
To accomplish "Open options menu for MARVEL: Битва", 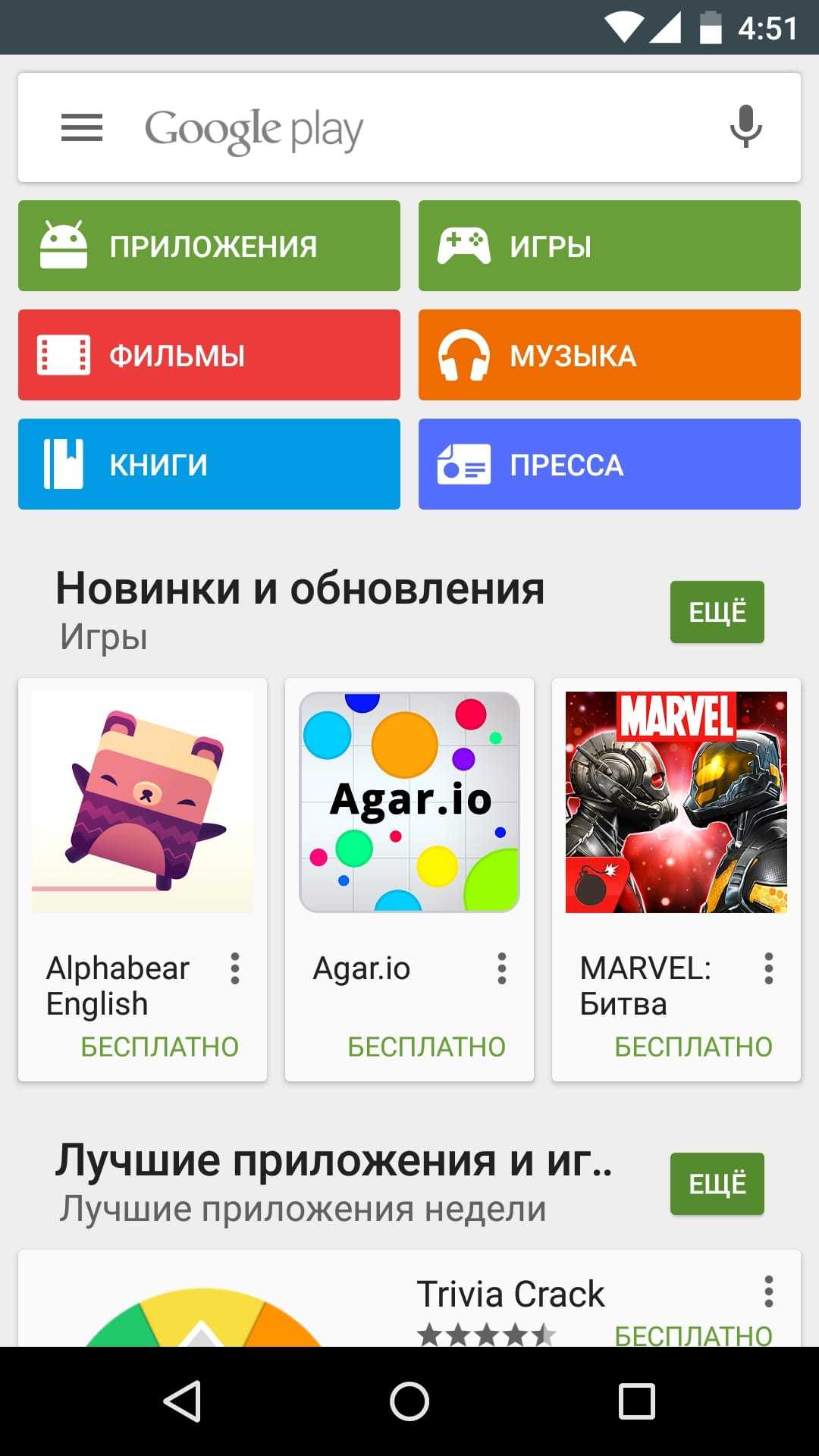I will point(769,968).
